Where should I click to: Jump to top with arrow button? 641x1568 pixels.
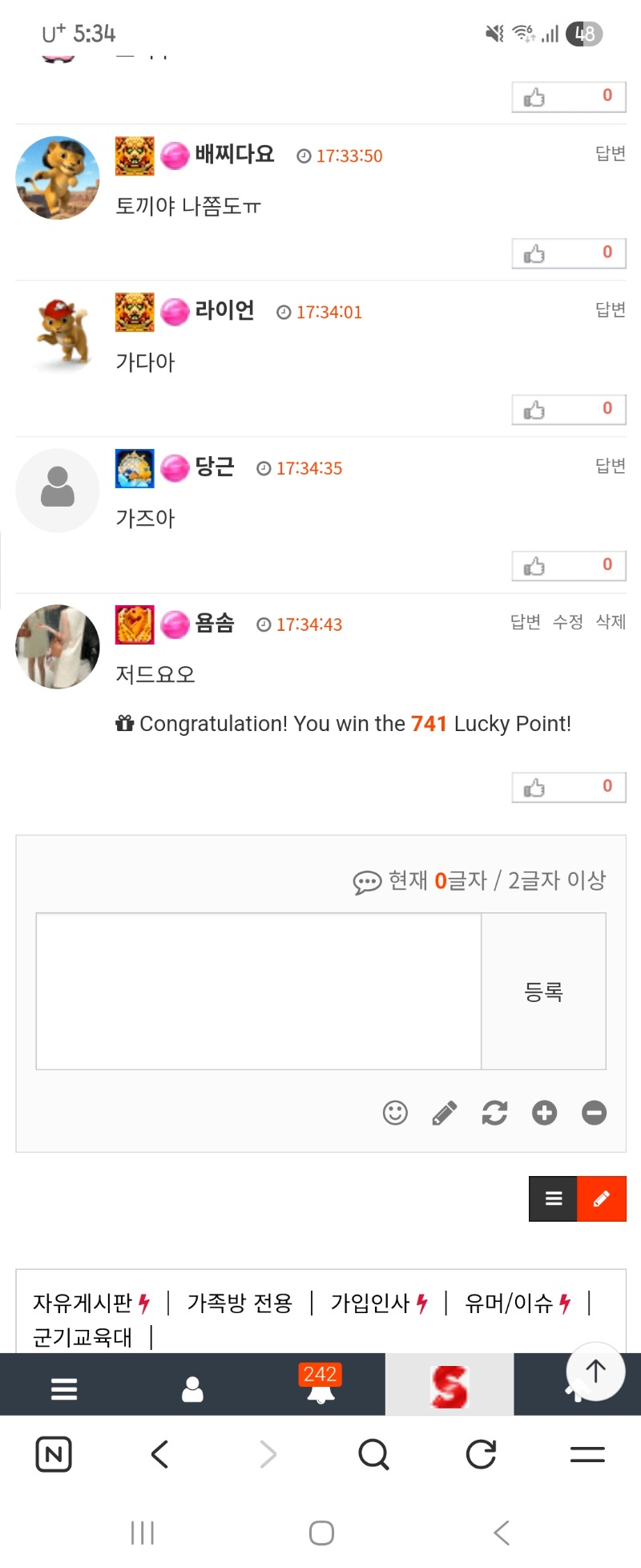coord(595,1371)
